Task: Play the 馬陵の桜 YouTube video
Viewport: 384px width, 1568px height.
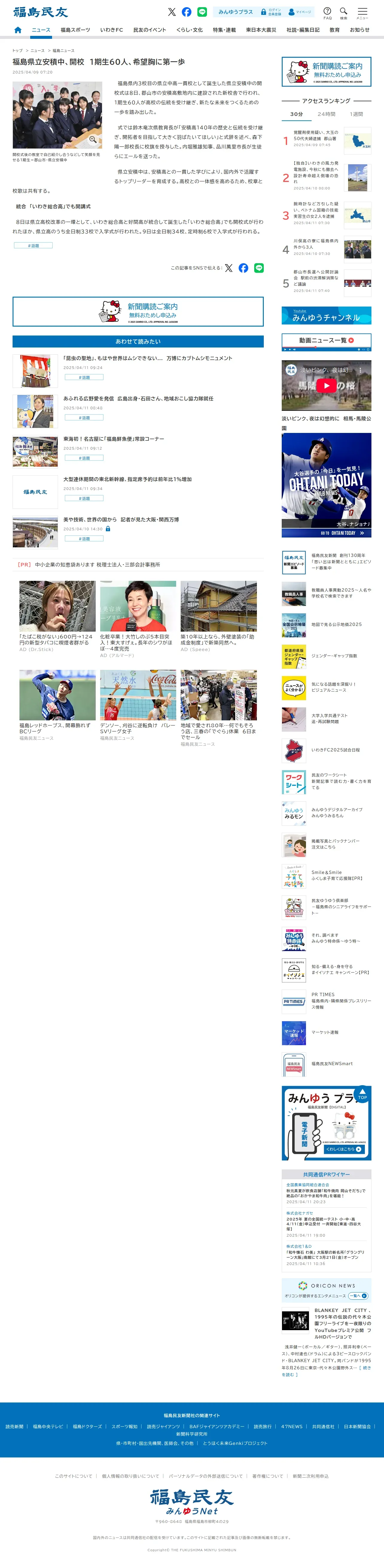Action: pos(326,385)
